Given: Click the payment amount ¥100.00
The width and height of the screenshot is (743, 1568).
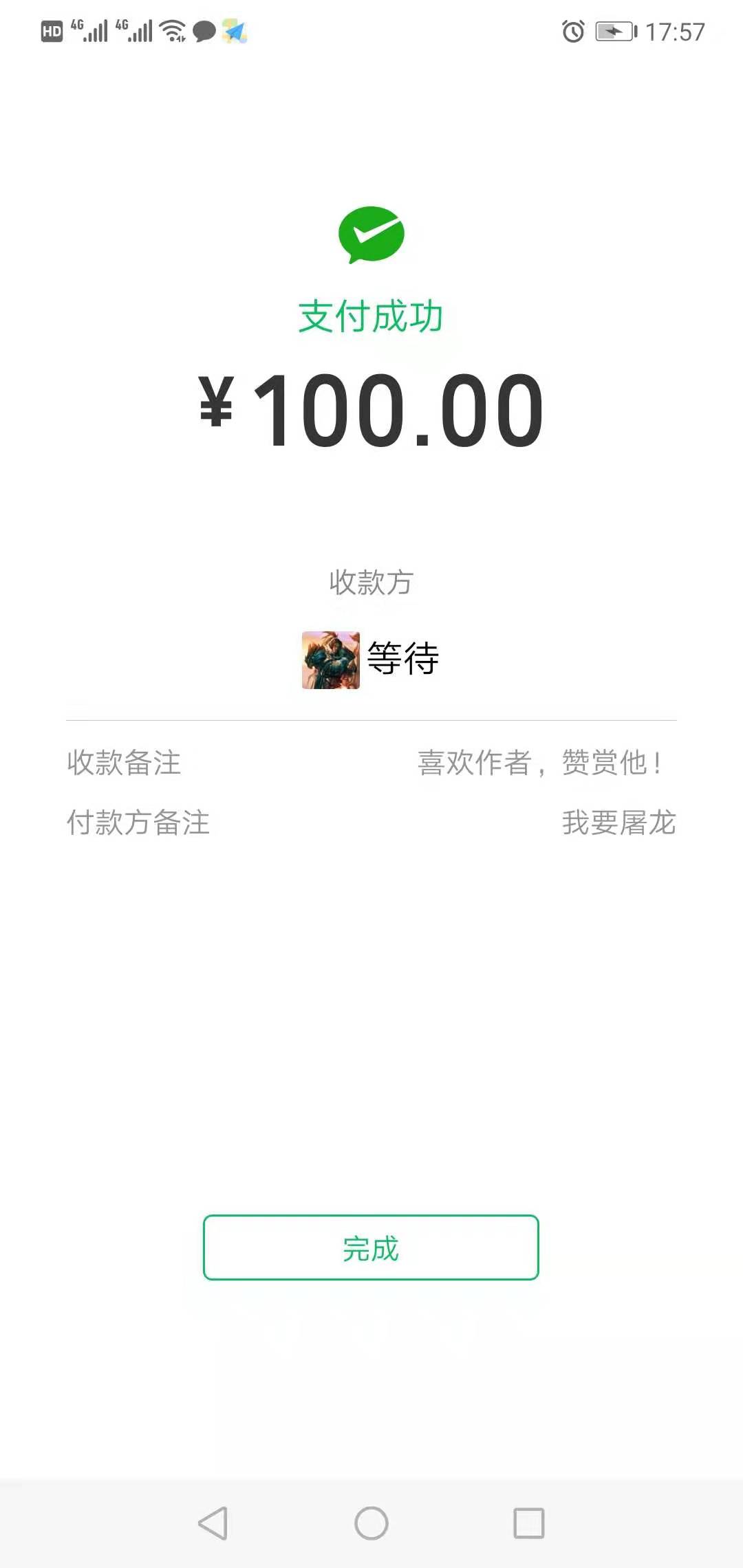Looking at the screenshot, I should (371, 408).
